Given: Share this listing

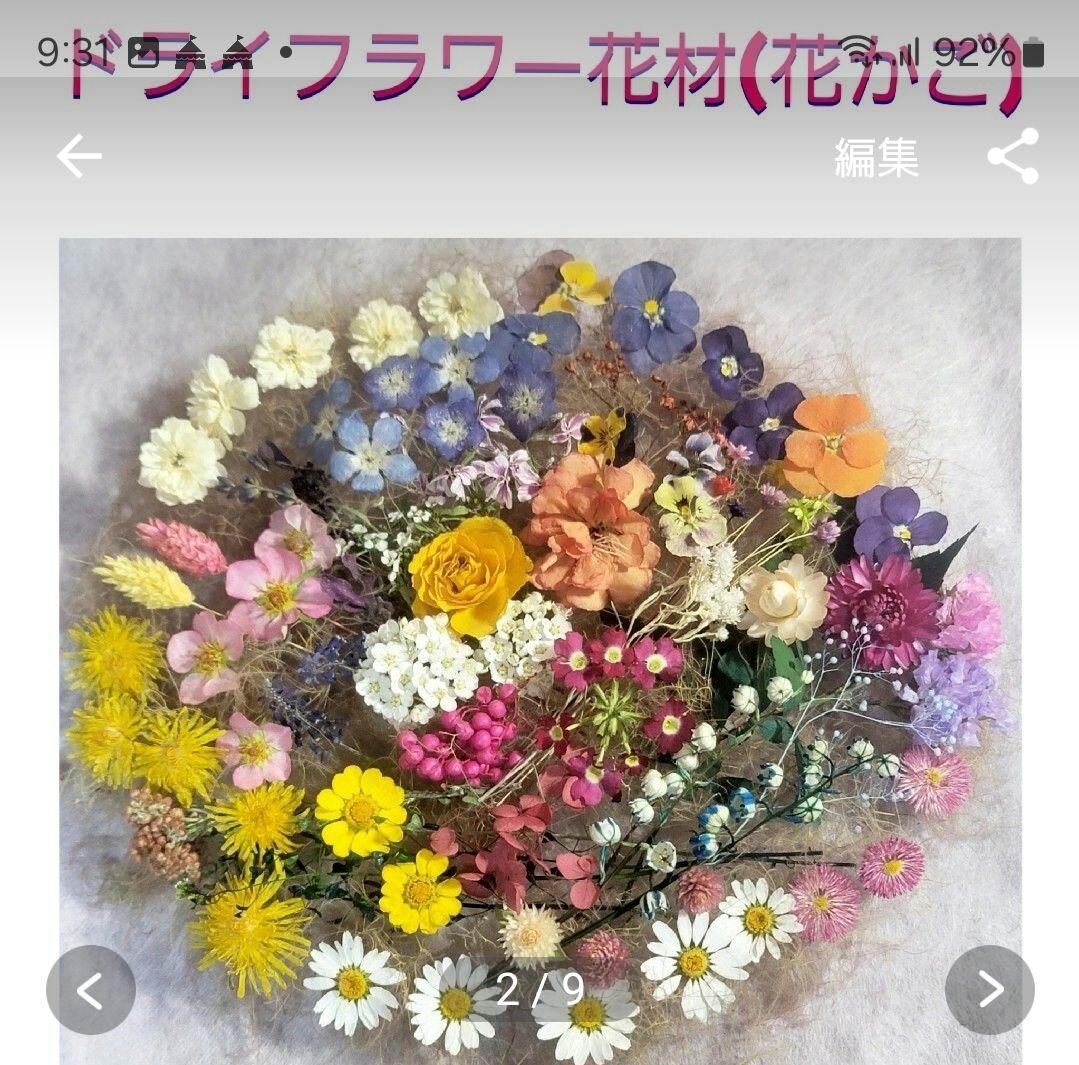Looking at the screenshot, I should [x=1013, y=156].
